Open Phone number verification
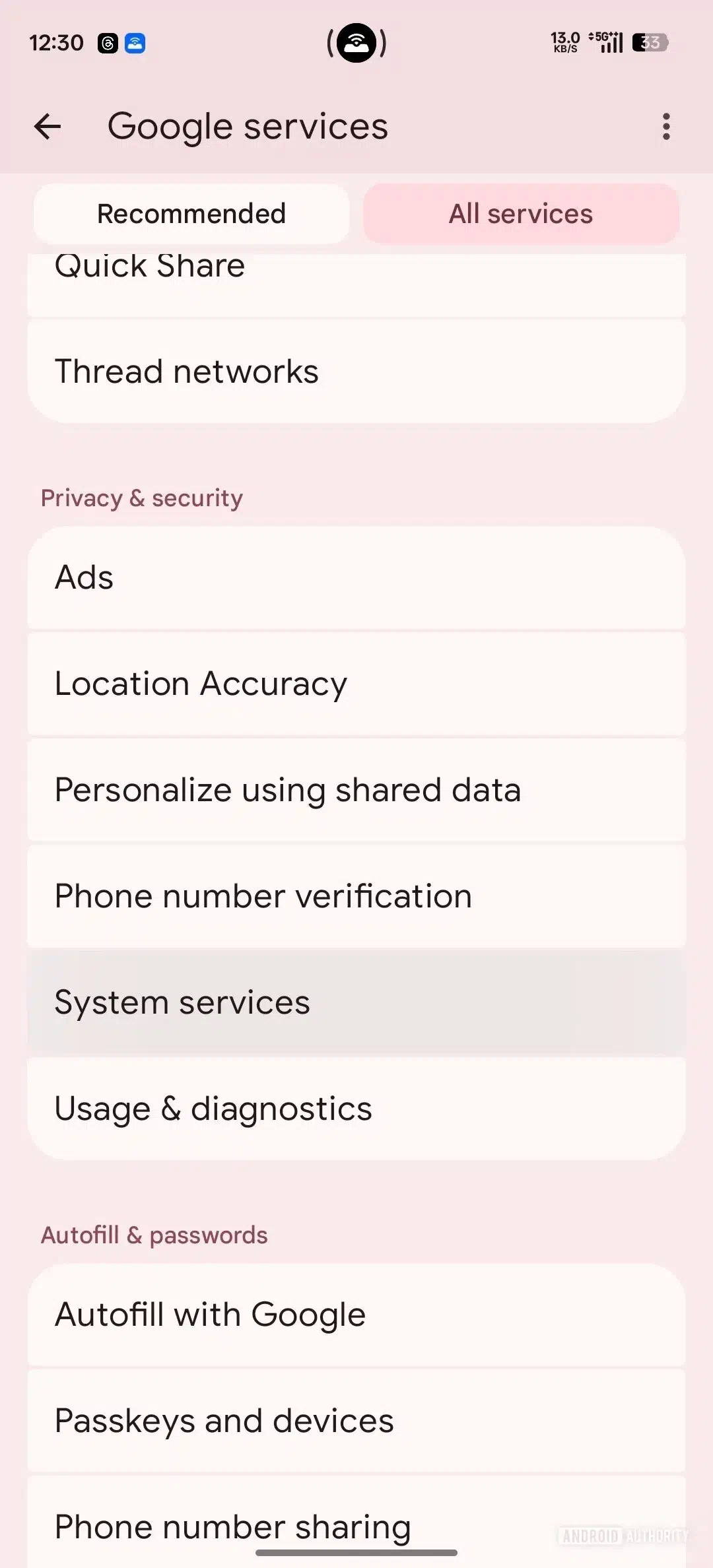 pyautogui.click(x=356, y=896)
